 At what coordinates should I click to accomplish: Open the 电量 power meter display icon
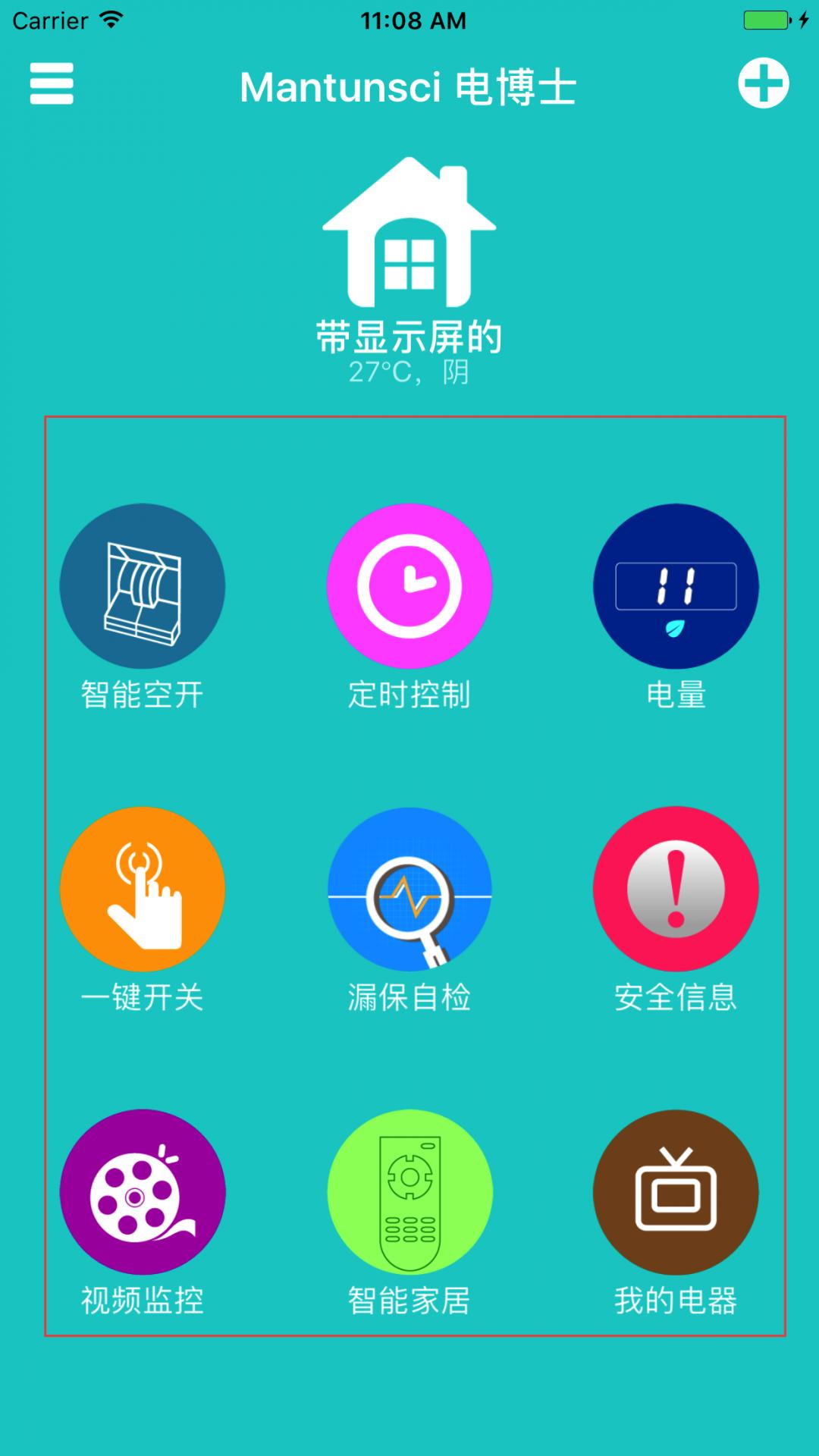[676, 584]
